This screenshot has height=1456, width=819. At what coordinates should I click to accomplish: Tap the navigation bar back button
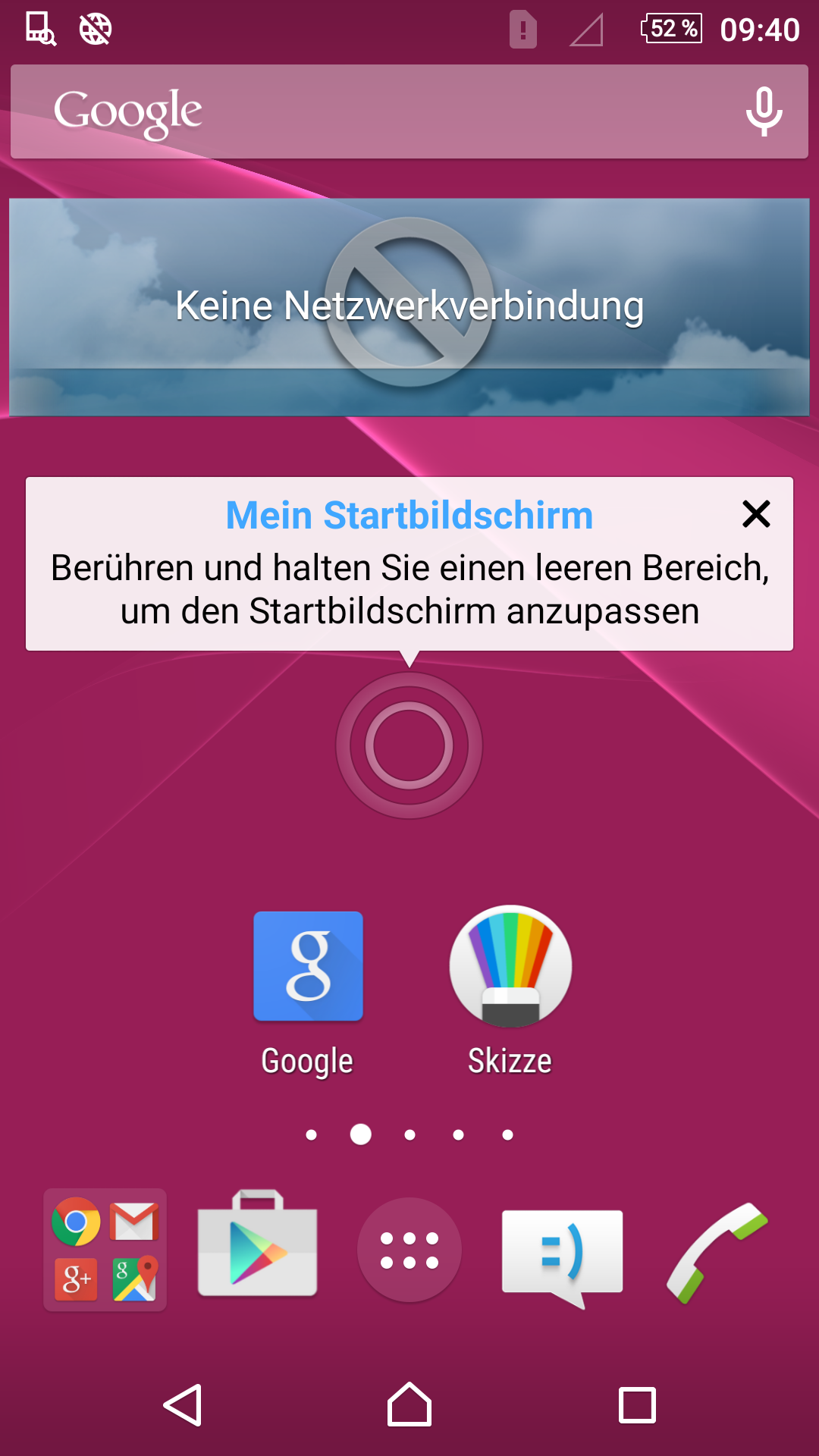tap(183, 1405)
